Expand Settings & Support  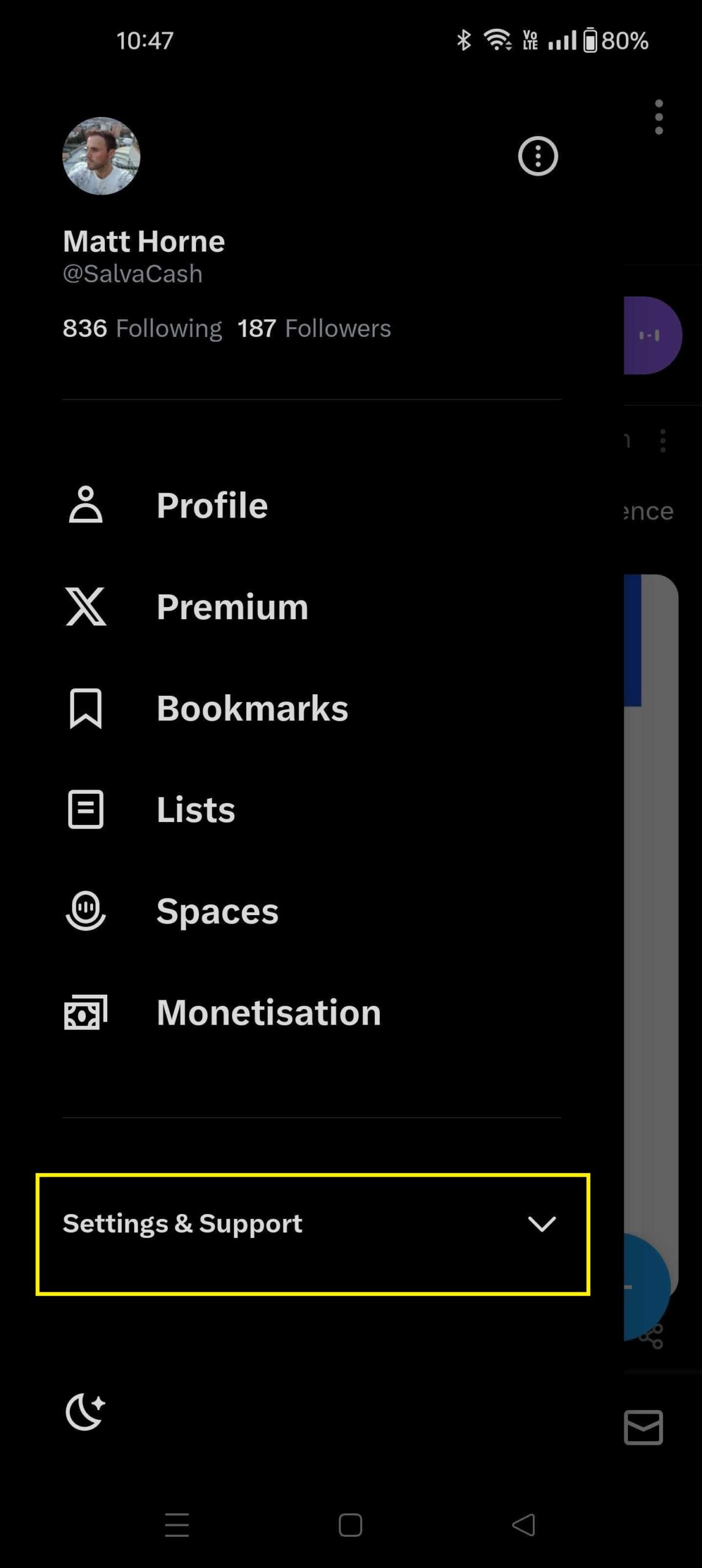click(312, 1225)
